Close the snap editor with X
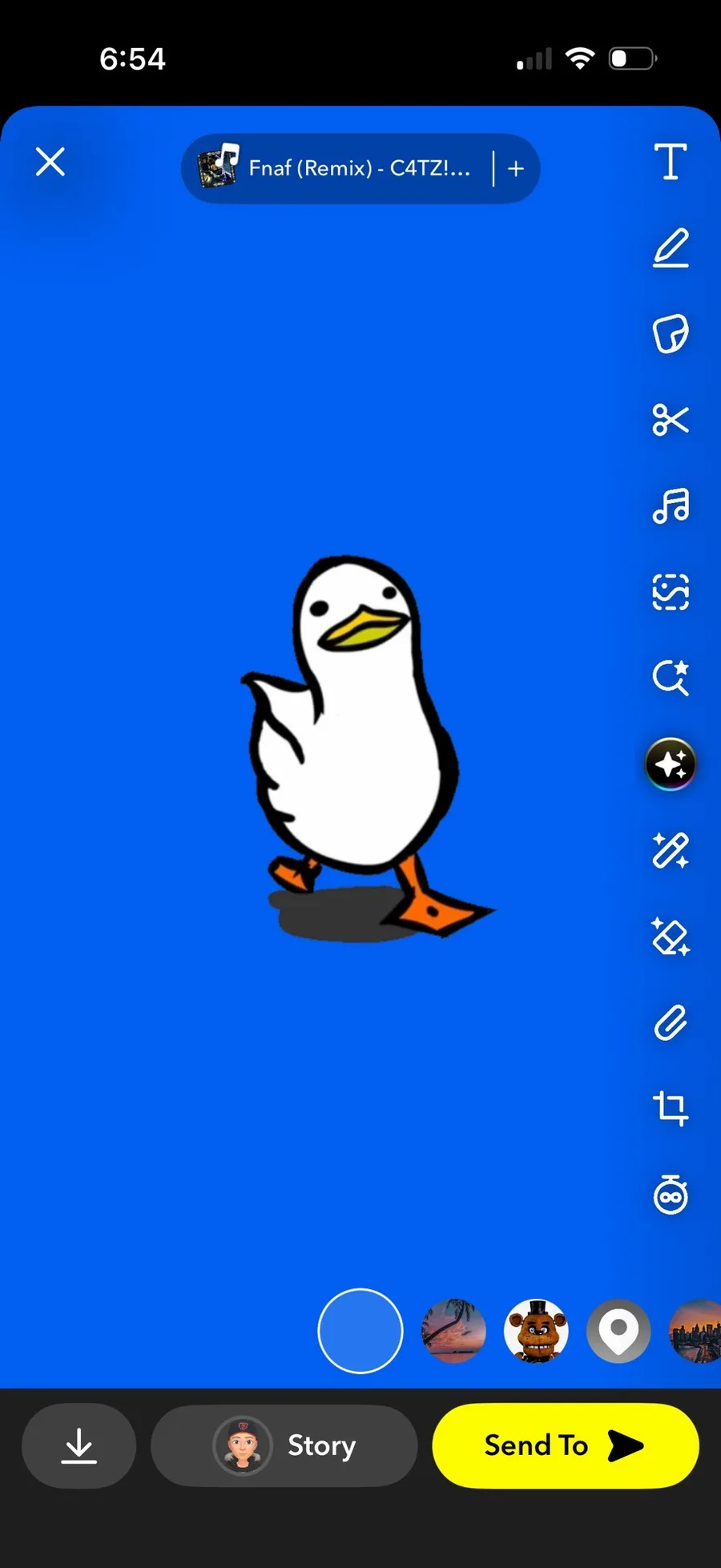 [x=50, y=162]
